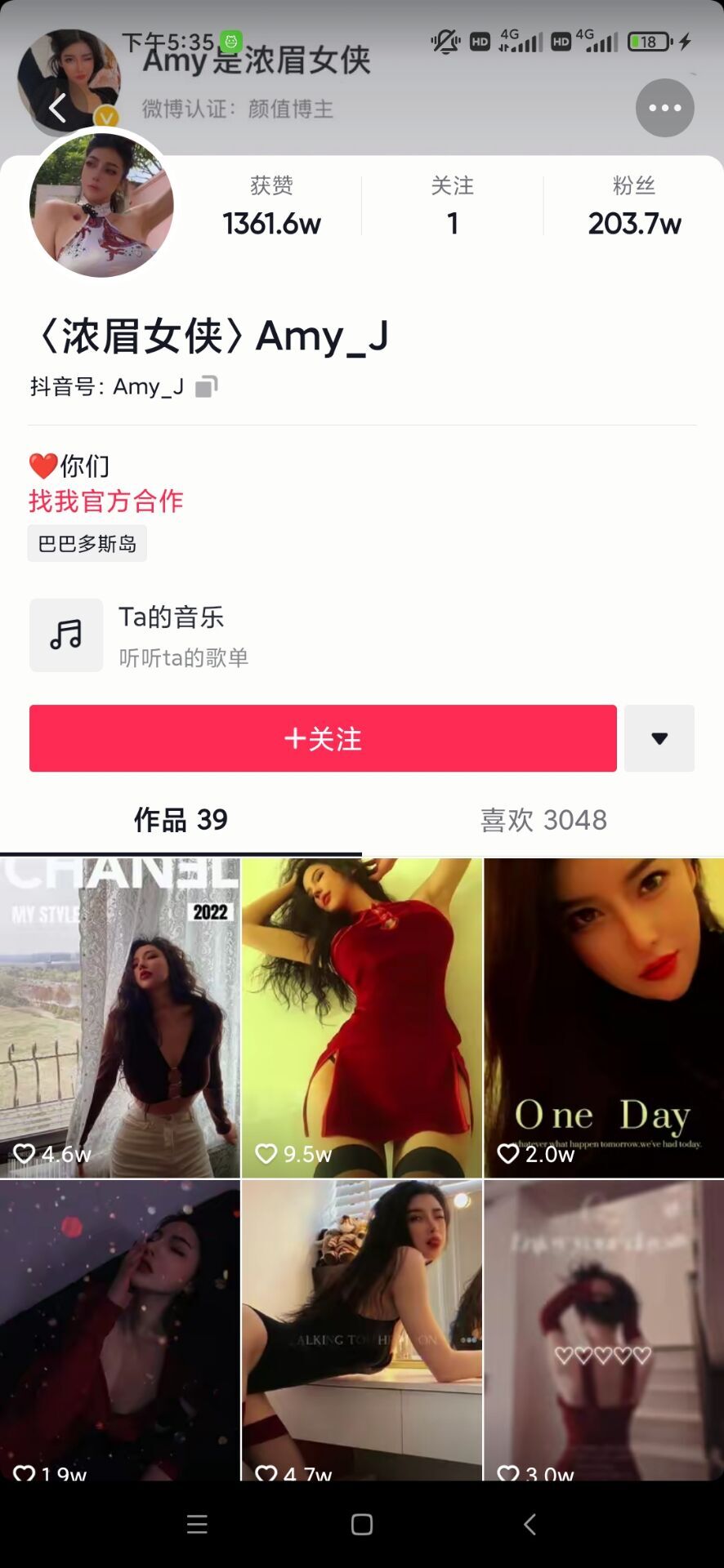
Task: Open the One Day video
Action: (604, 1018)
